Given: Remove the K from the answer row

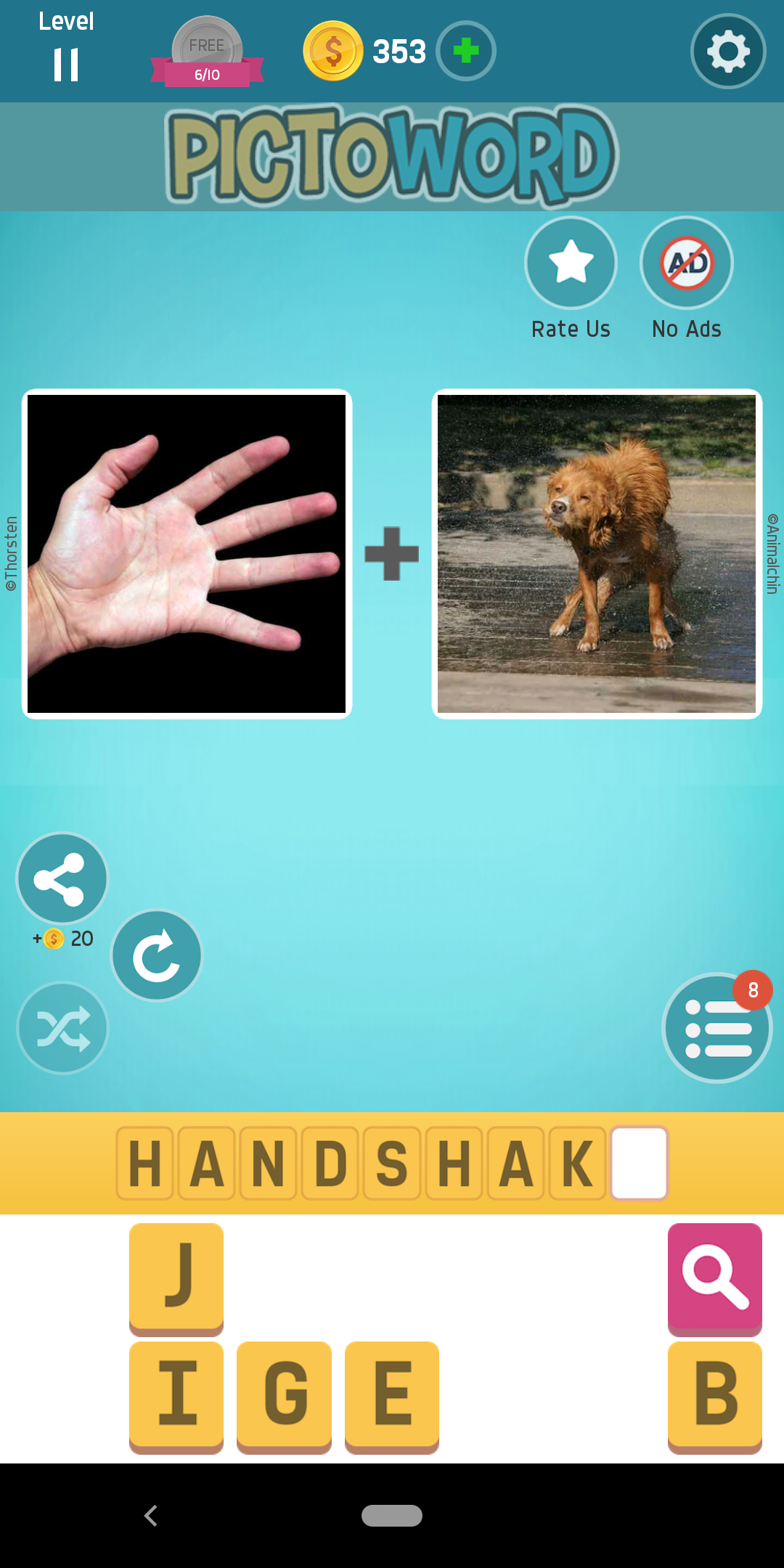Looking at the screenshot, I should click(x=577, y=1163).
